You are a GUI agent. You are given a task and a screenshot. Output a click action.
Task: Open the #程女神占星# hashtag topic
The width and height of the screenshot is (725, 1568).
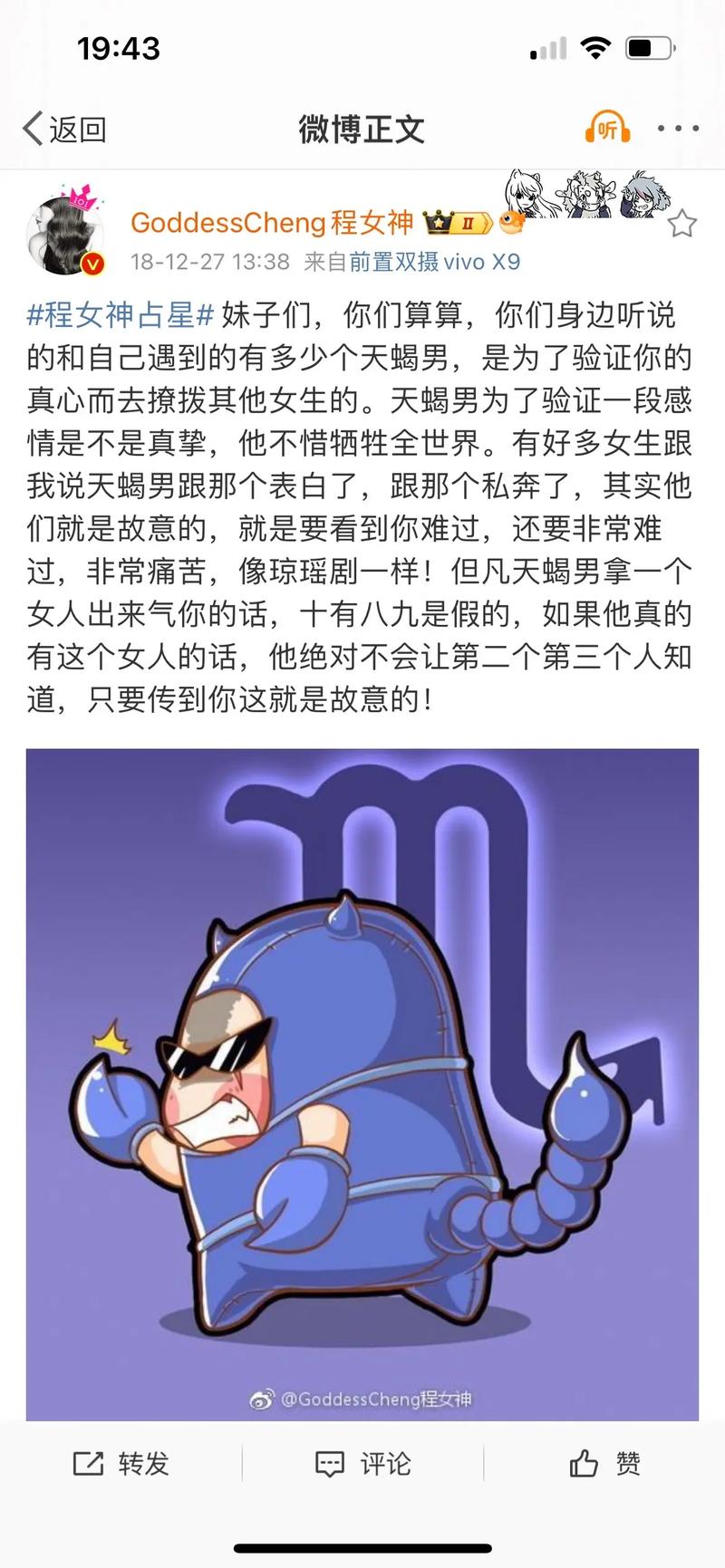pos(121,315)
